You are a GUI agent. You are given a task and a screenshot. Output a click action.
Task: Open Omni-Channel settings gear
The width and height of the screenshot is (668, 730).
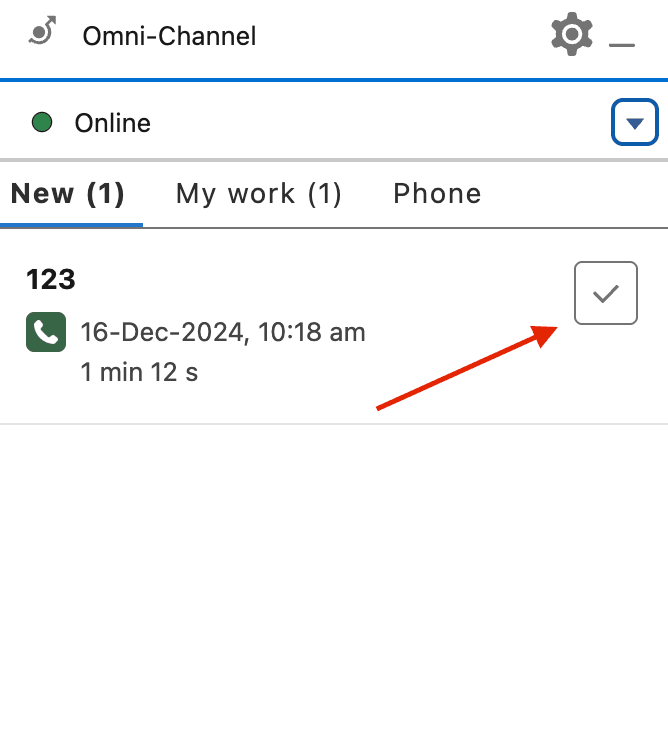[x=571, y=35]
